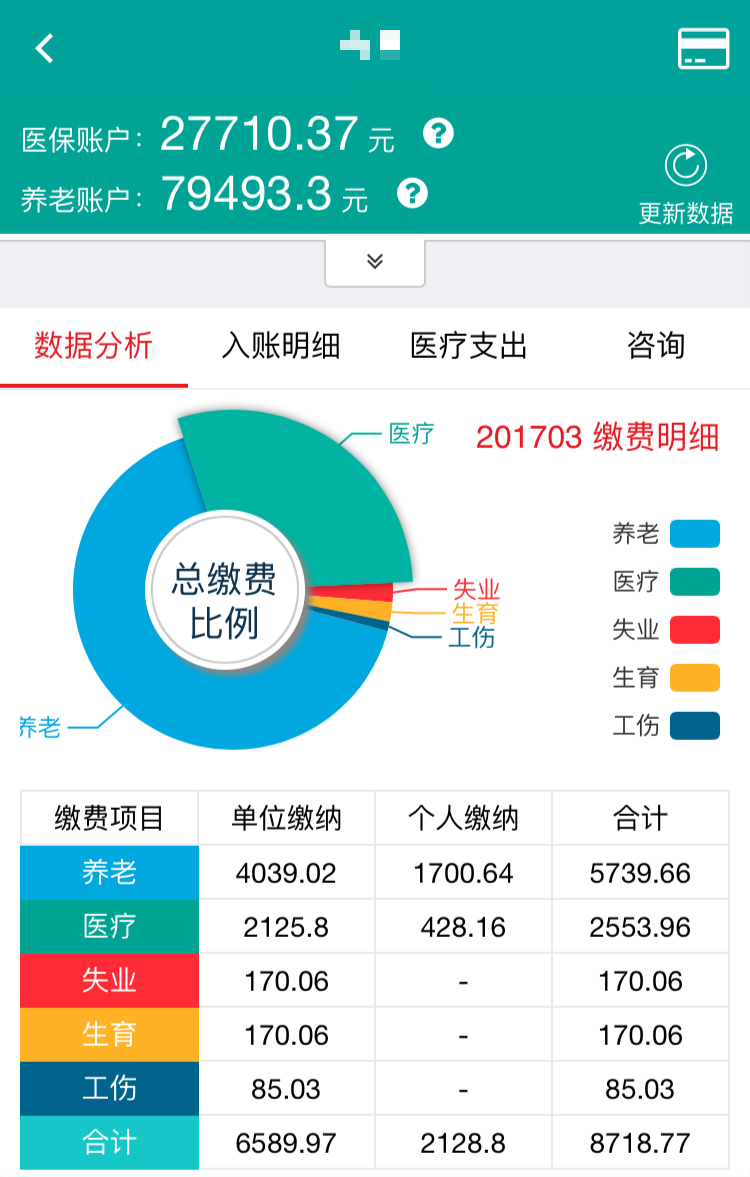Switch to the 咨询 tab
750x1177 pixels.
pos(656,346)
